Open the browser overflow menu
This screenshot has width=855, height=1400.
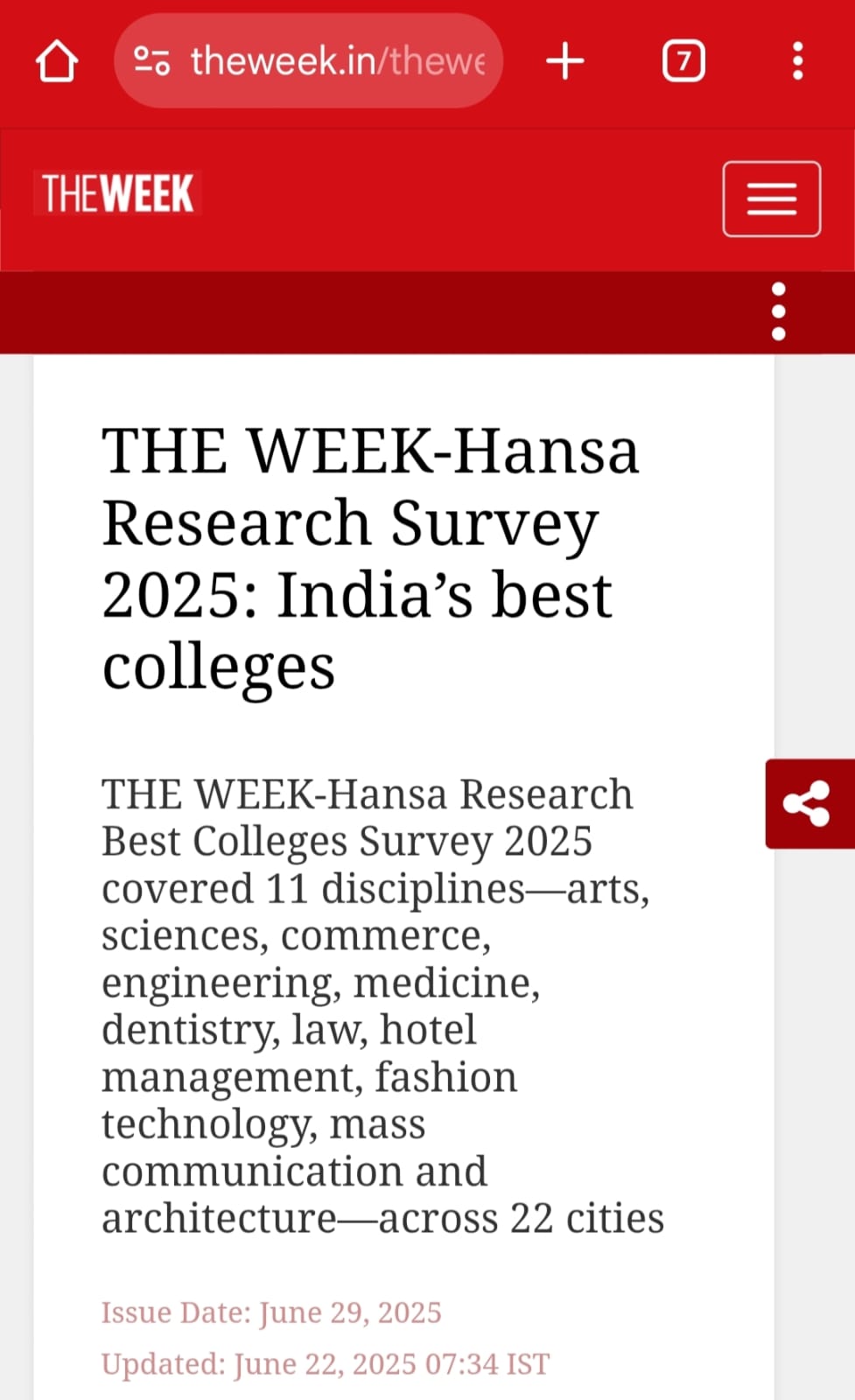coord(797,61)
